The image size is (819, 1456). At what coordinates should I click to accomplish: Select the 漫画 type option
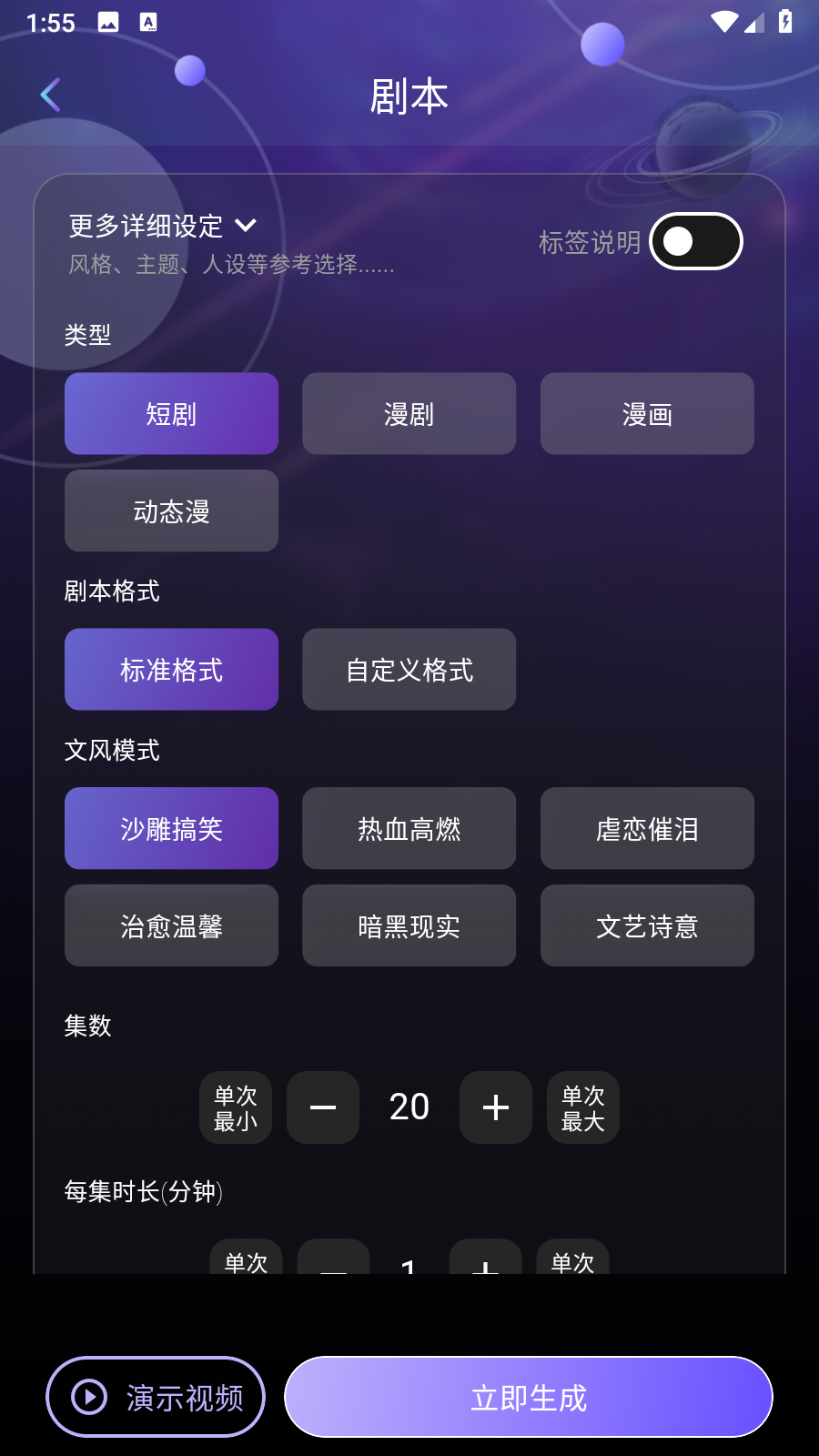646,413
